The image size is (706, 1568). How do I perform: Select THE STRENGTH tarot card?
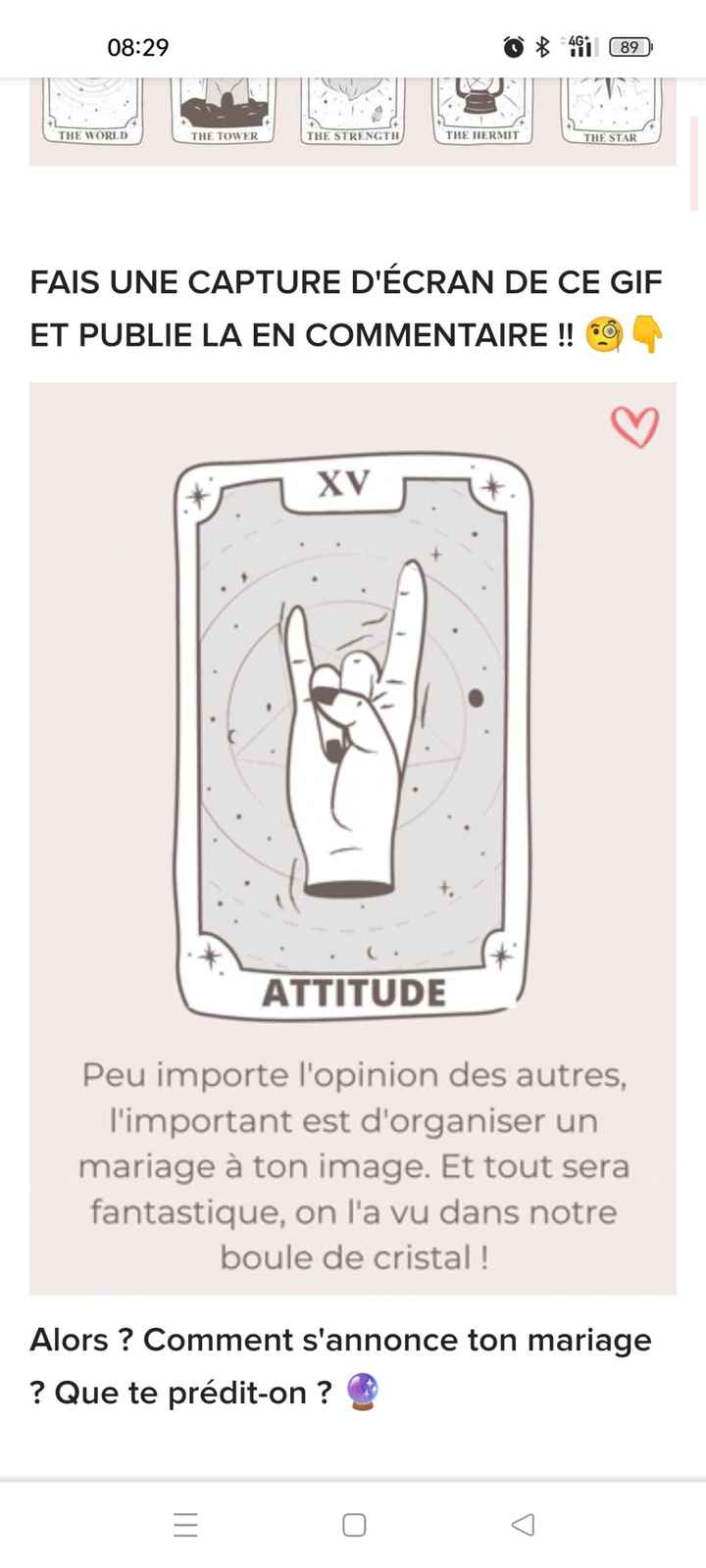click(x=351, y=108)
